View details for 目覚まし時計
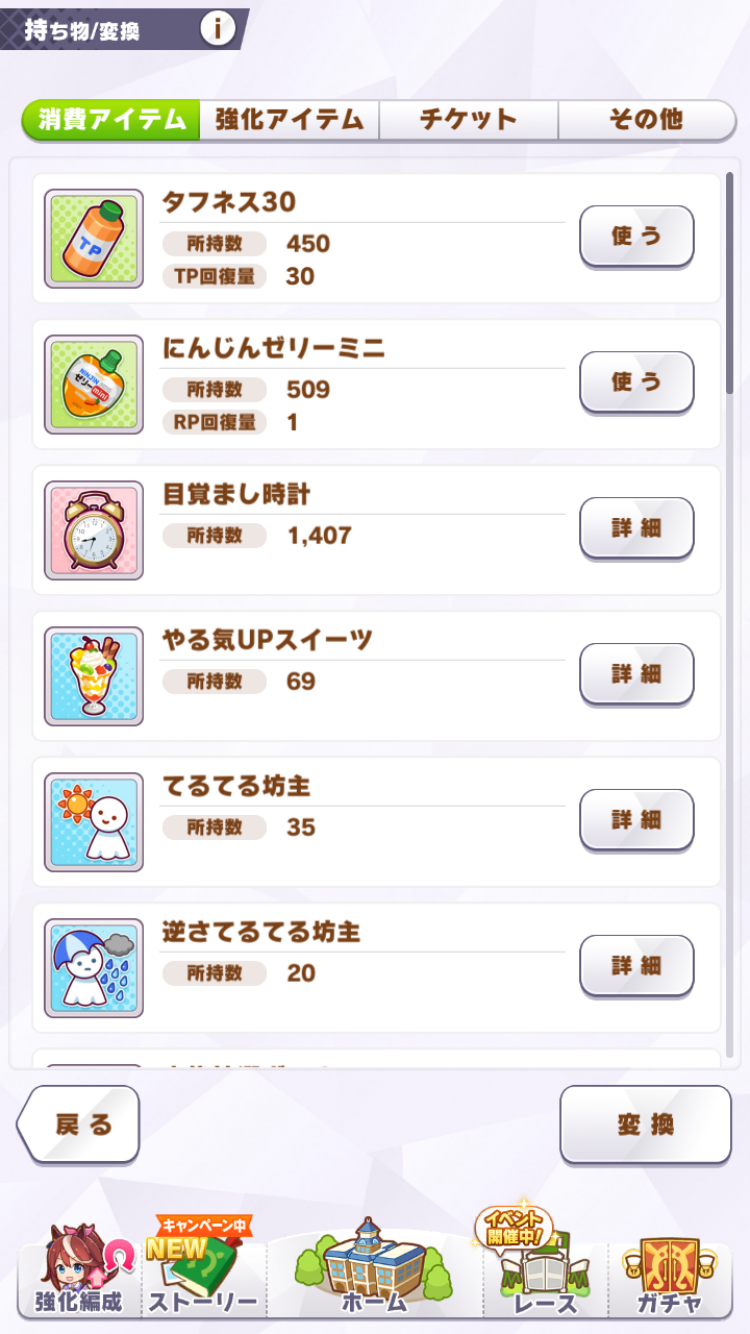Image resolution: width=750 pixels, height=1334 pixels. click(x=636, y=528)
